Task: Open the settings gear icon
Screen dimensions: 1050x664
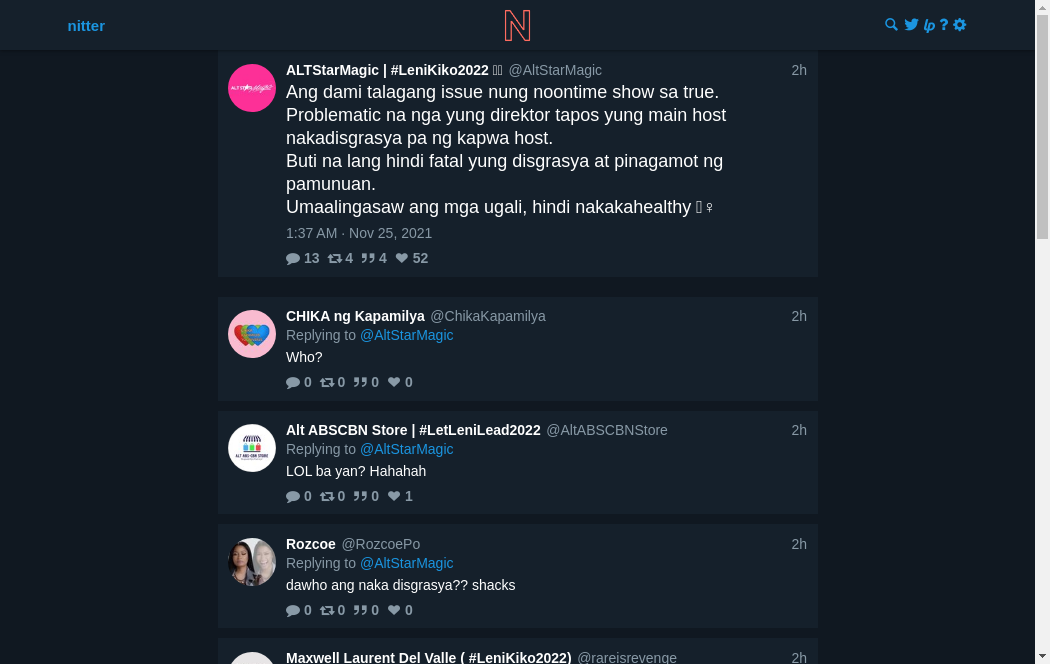Action: point(960,25)
